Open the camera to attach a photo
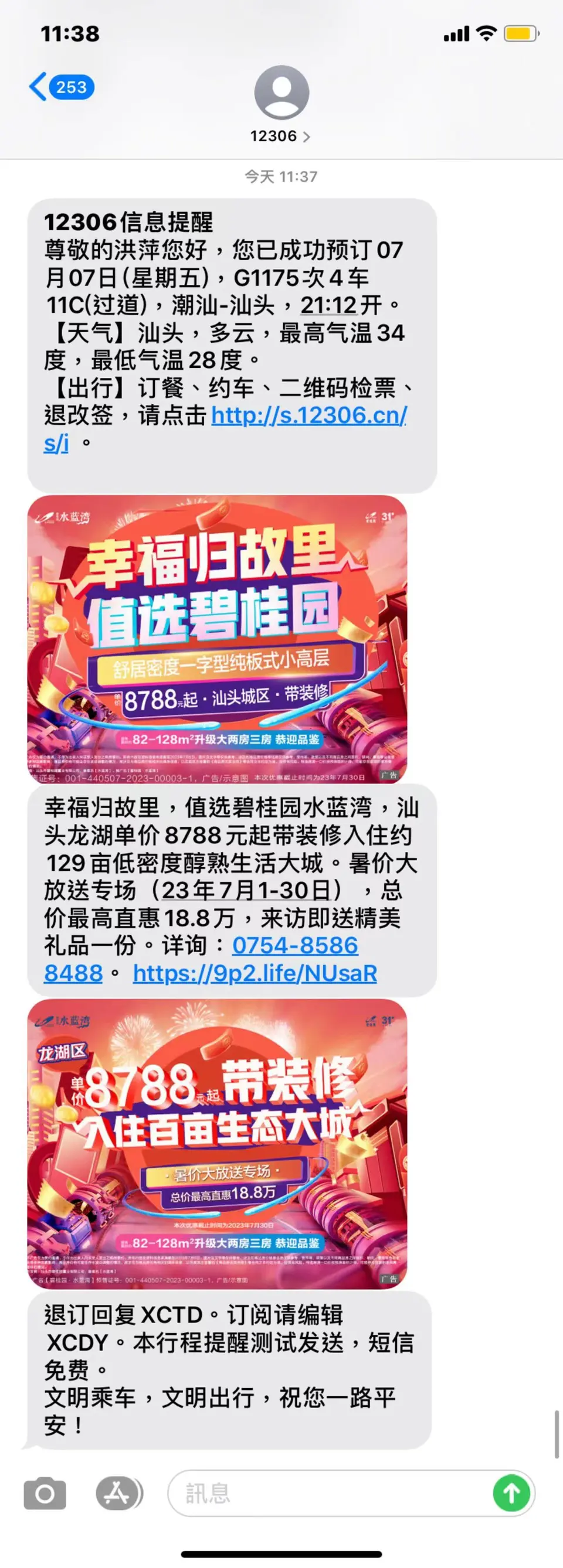This screenshot has width=563, height=1568. point(45,1493)
